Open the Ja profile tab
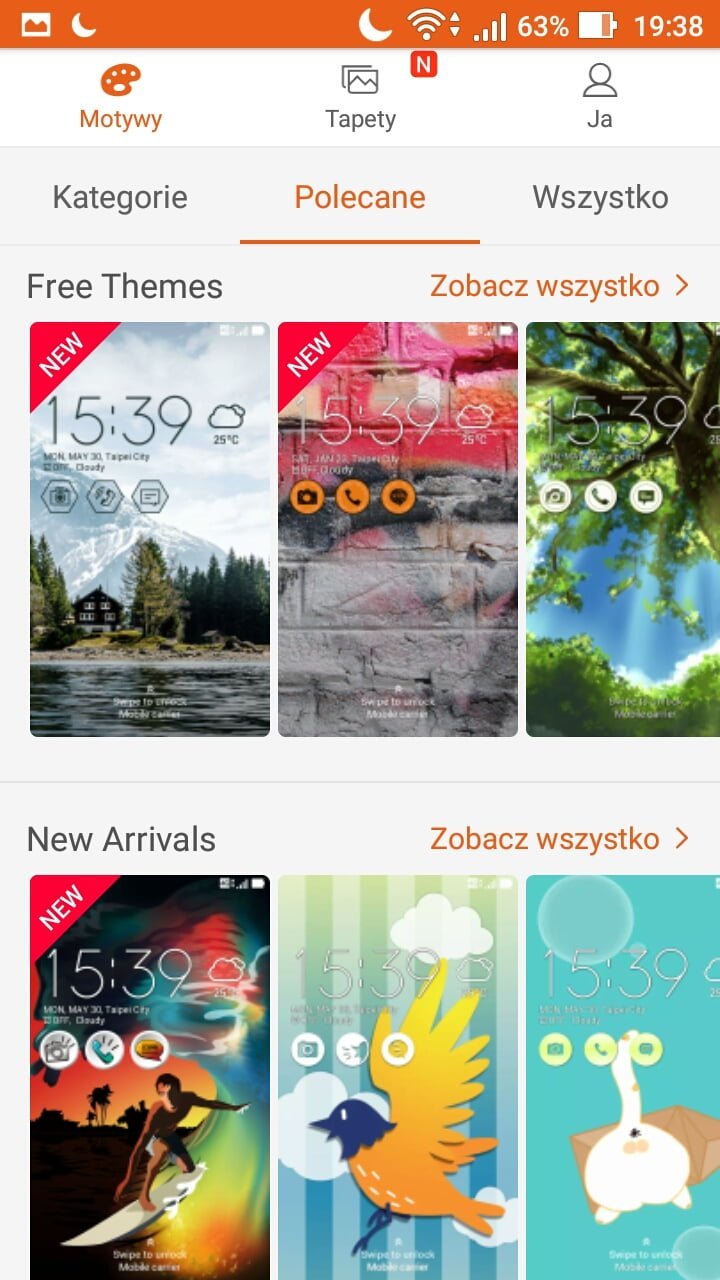 coord(600,97)
